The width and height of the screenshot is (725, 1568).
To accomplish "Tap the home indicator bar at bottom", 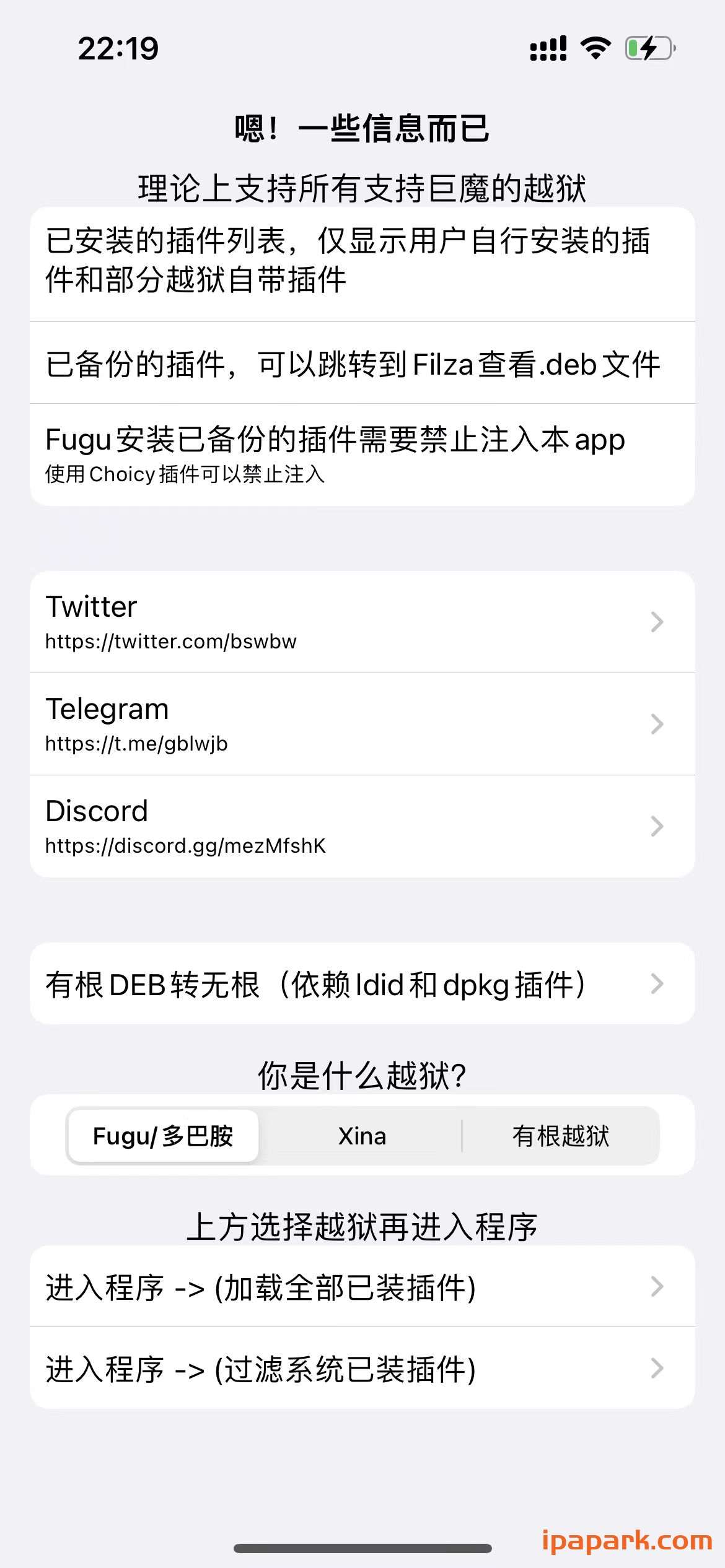I will [x=362, y=1549].
